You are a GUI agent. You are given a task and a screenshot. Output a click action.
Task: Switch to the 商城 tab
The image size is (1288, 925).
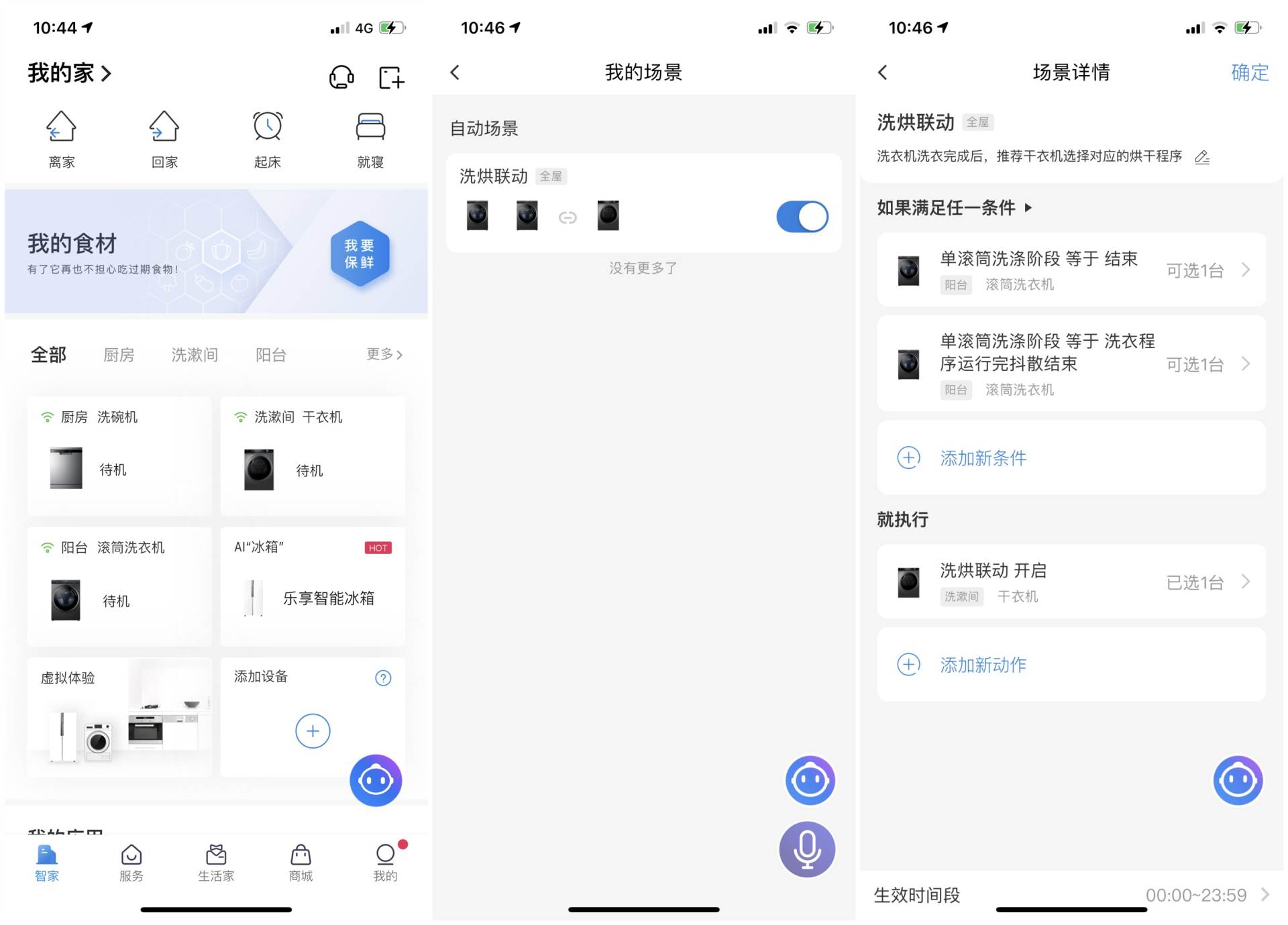tap(301, 863)
